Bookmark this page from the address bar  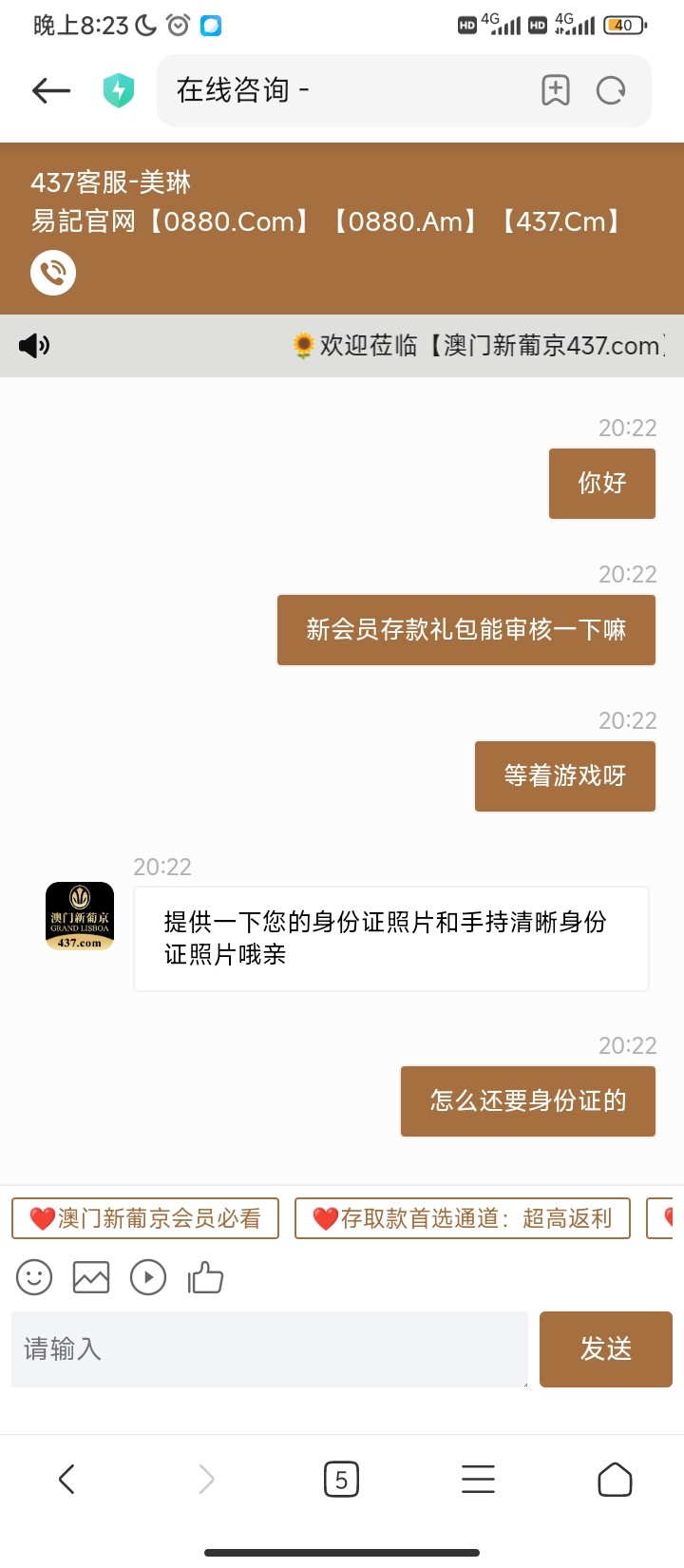click(556, 90)
